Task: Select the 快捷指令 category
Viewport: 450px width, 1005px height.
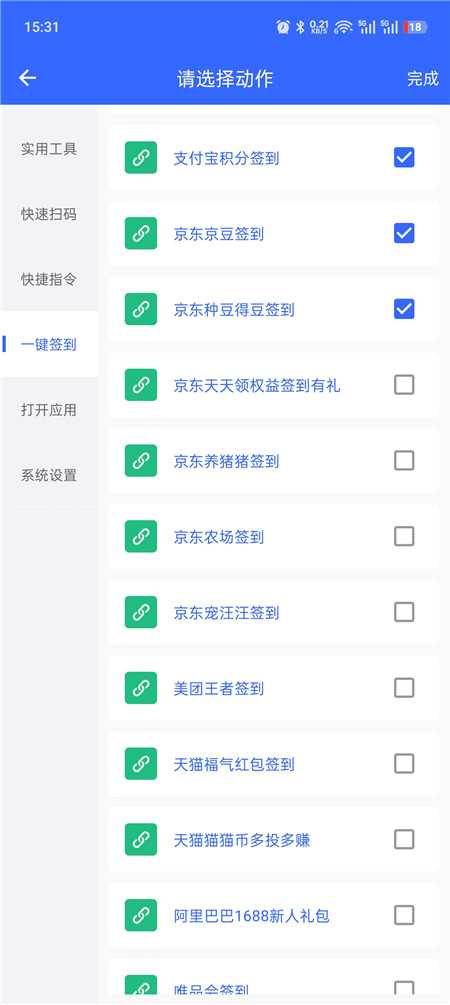Action: (x=49, y=279)
